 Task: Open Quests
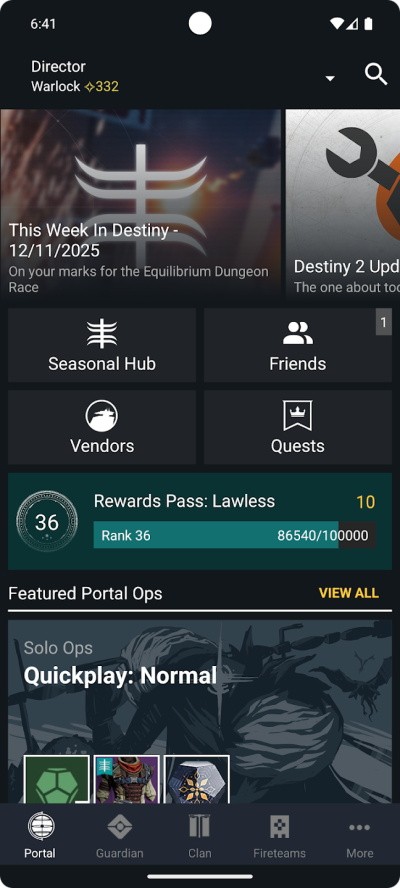coord(297,427)
